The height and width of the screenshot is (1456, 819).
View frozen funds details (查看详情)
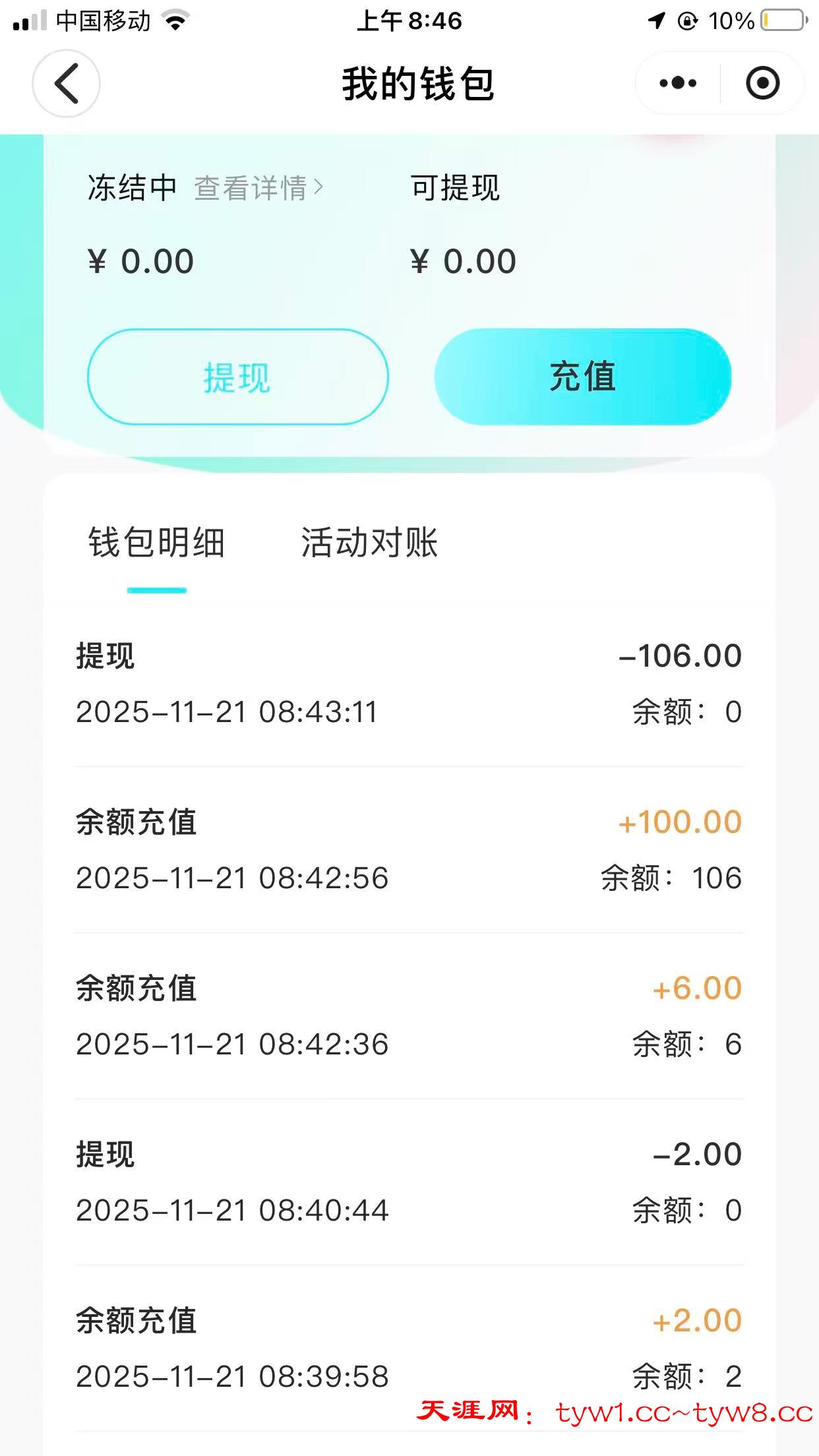pos(258,188)
